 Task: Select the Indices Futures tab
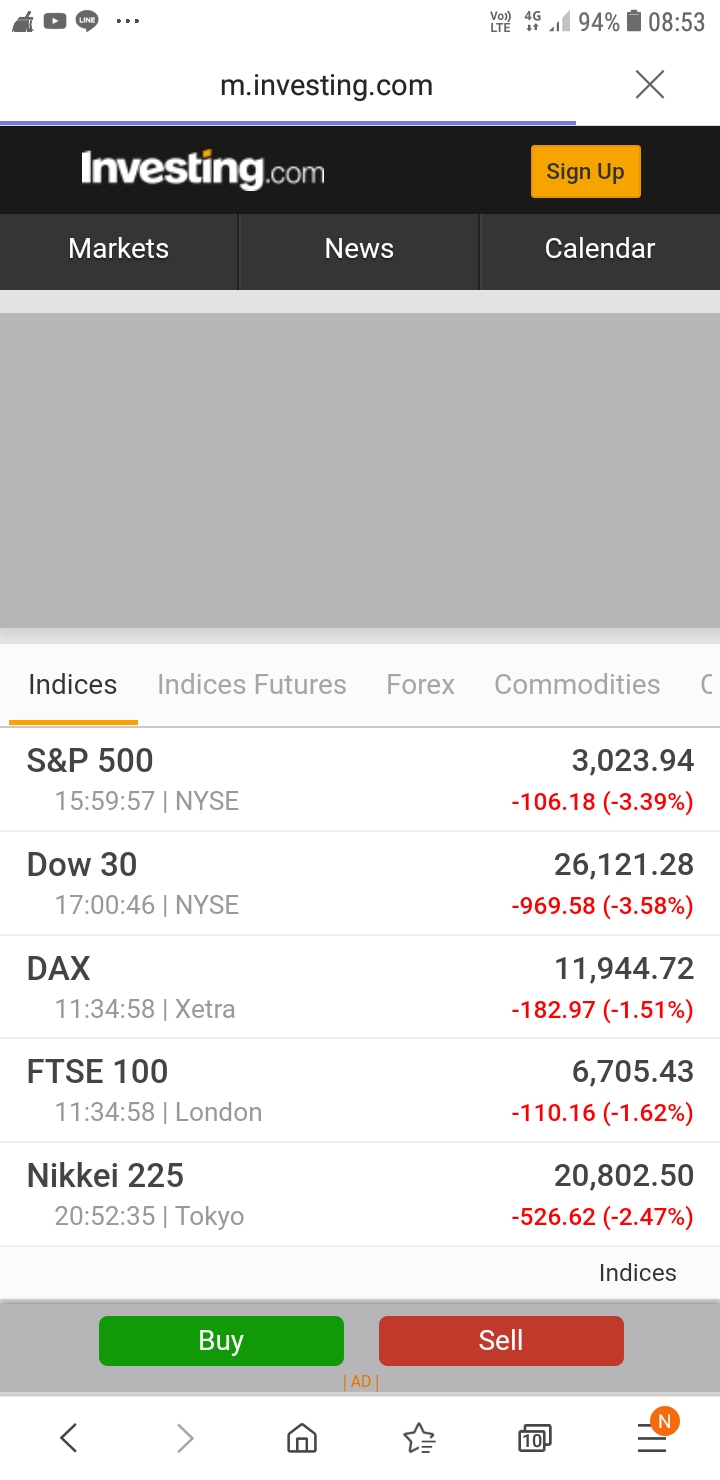(252, 685)
